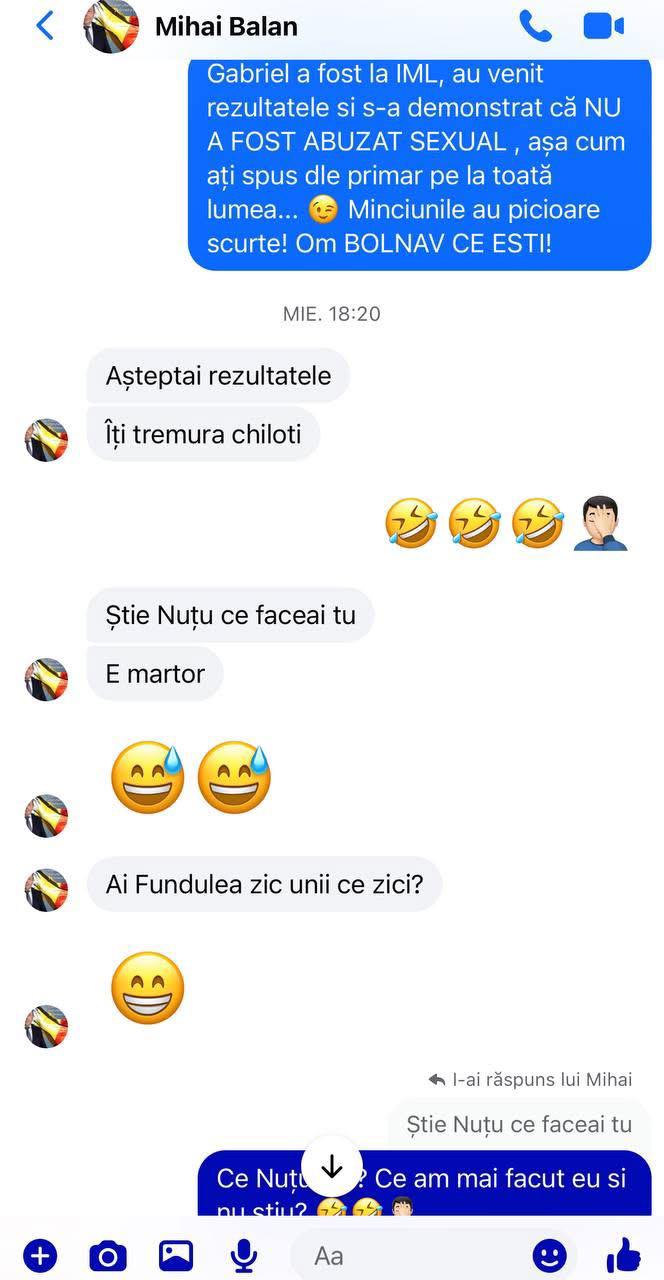Record a voice message with the microphone
Image resolution: width=664 pixels, height=1280 pixels.
point(243,1255)
